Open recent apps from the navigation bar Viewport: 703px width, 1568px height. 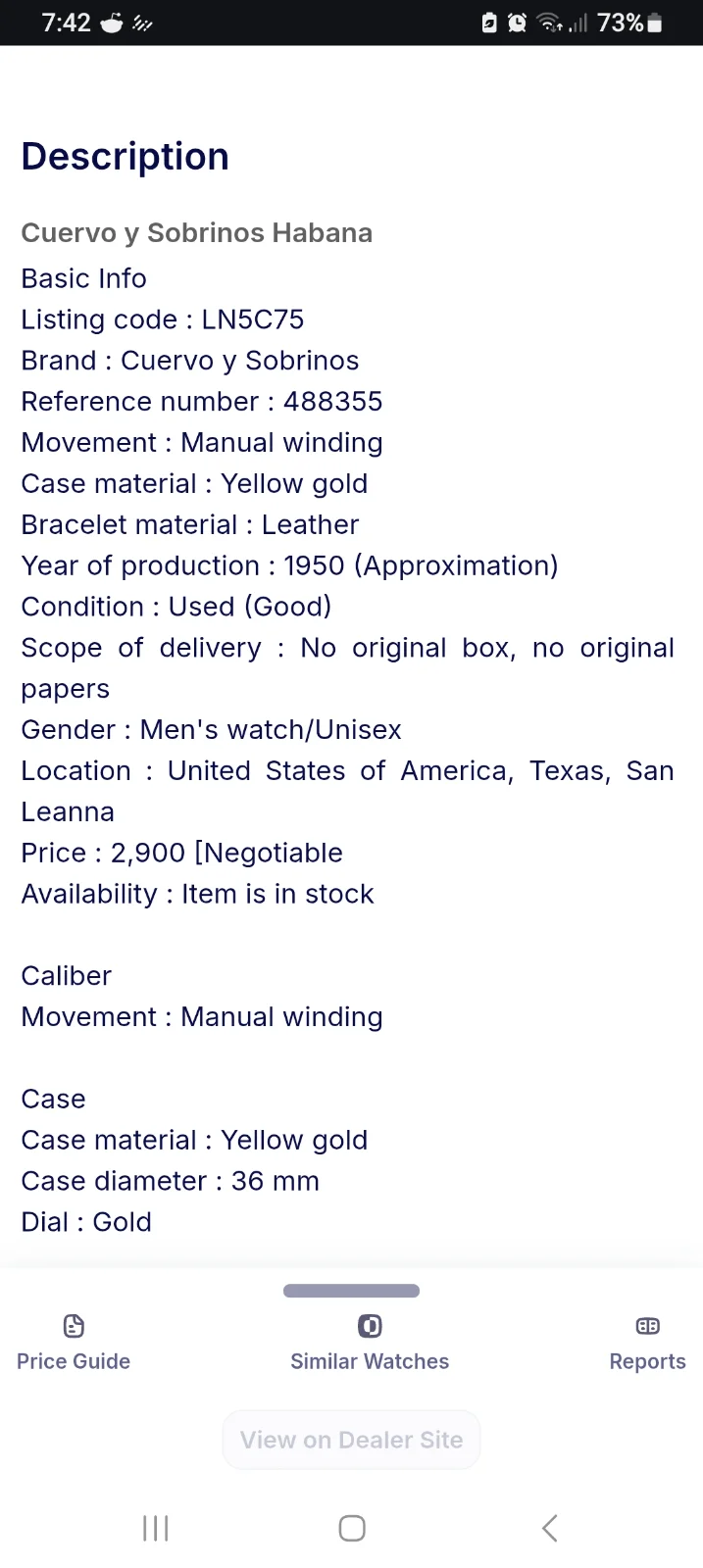pyautogui.click(x=156, y=1528)
